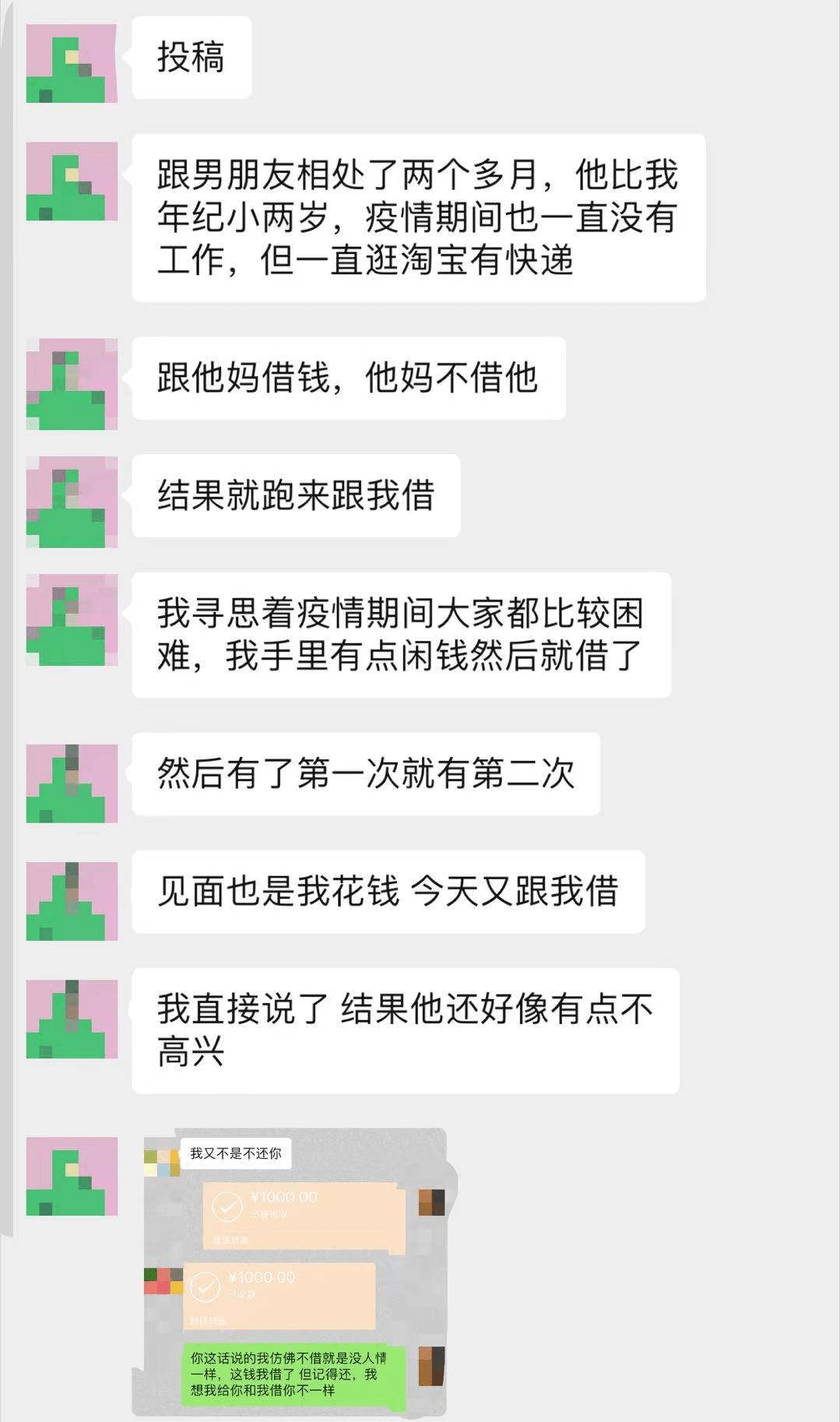Open sender avatar beside 投稿 message

pos(72,63)
